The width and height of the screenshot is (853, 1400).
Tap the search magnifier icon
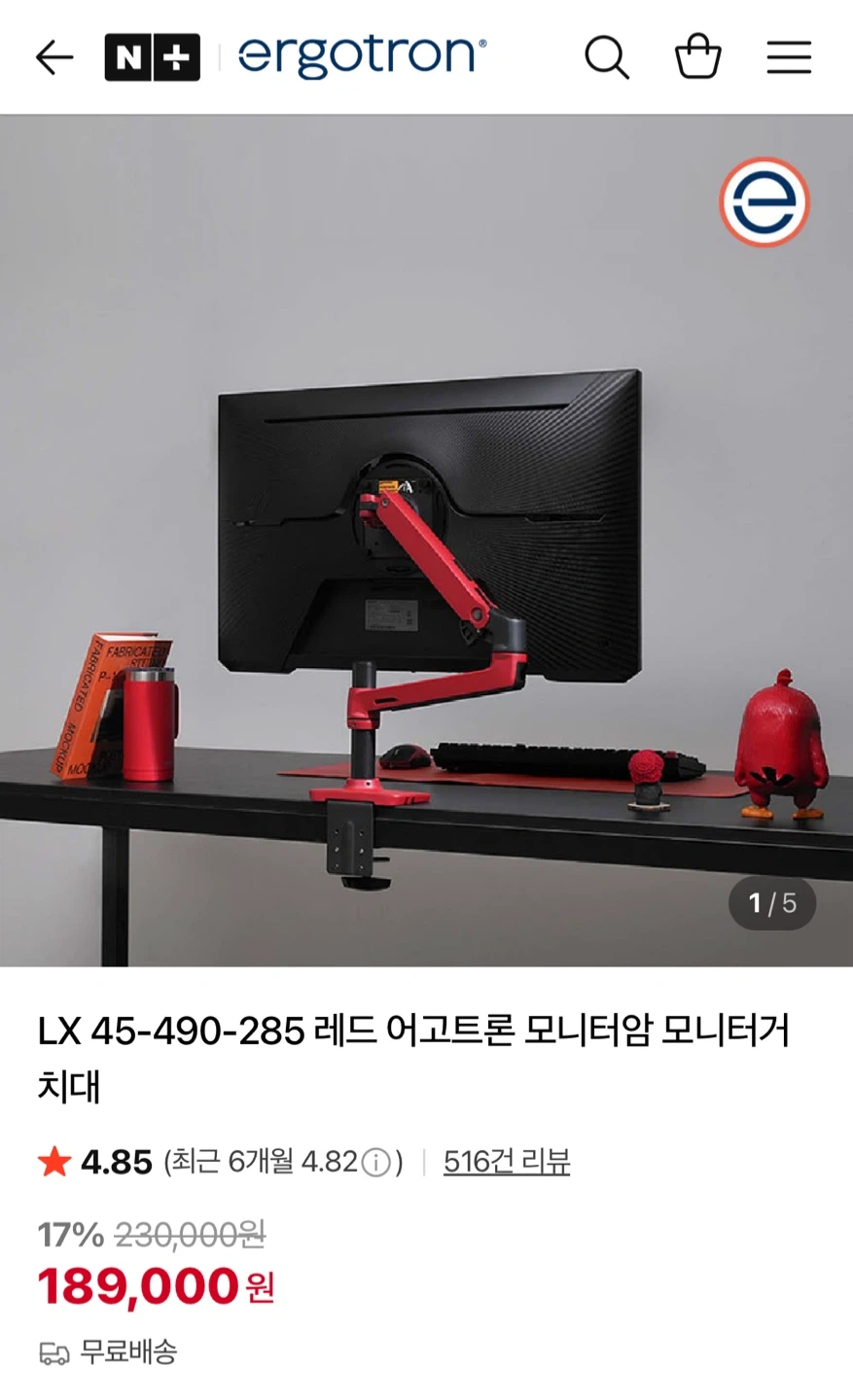[607, 56]
